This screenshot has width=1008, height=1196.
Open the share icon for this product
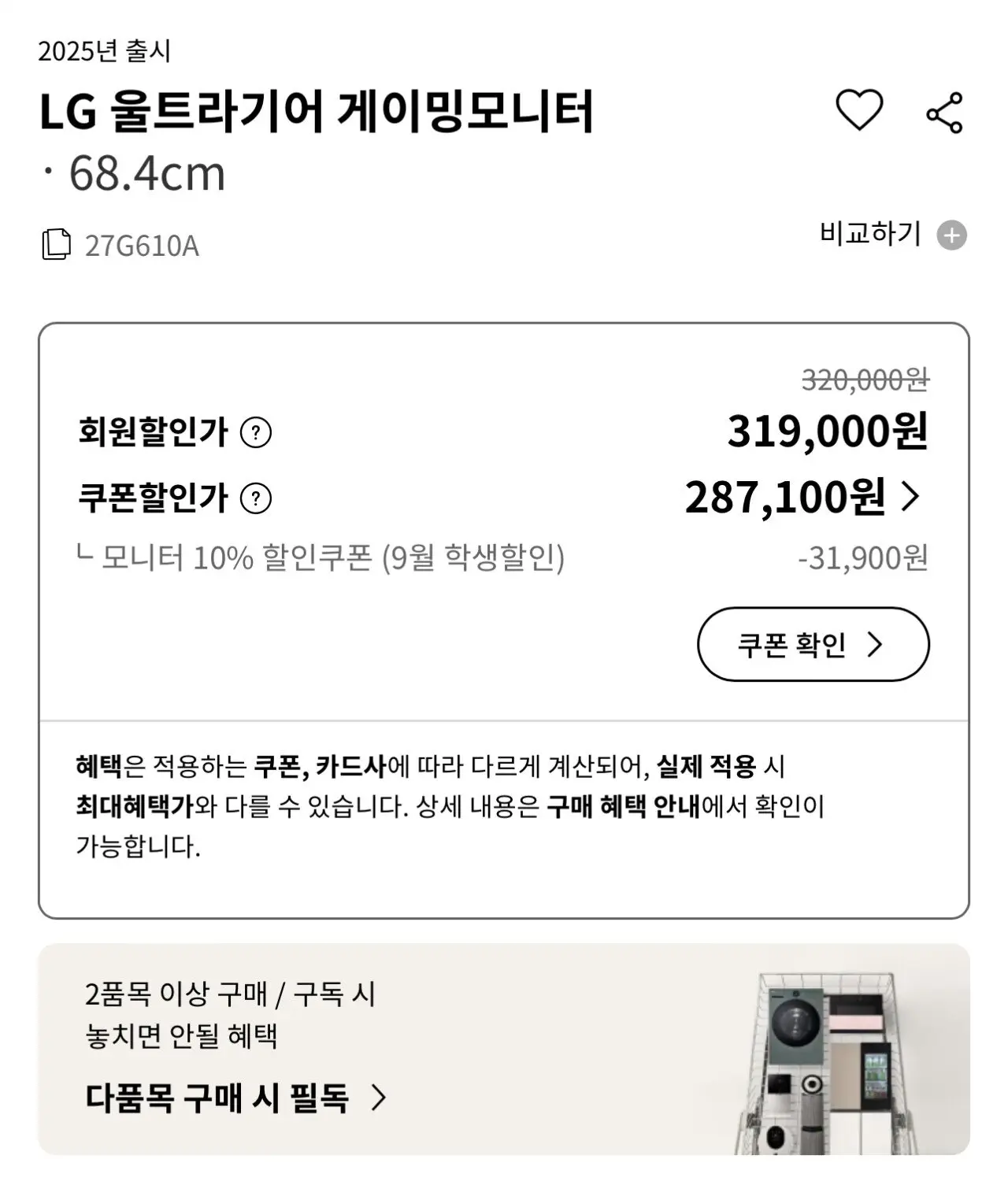tap(945, 113)
